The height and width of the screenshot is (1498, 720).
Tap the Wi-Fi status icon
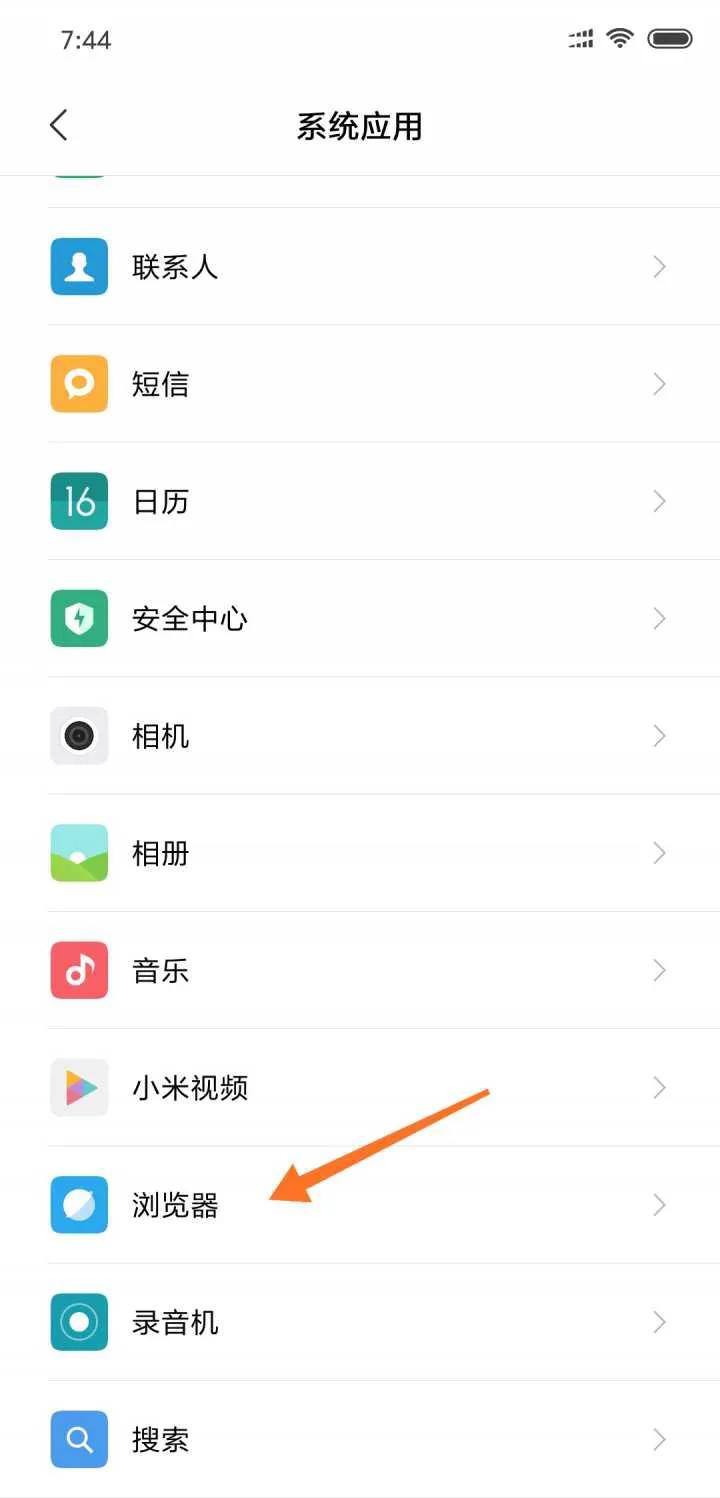[x=619, y=38]
